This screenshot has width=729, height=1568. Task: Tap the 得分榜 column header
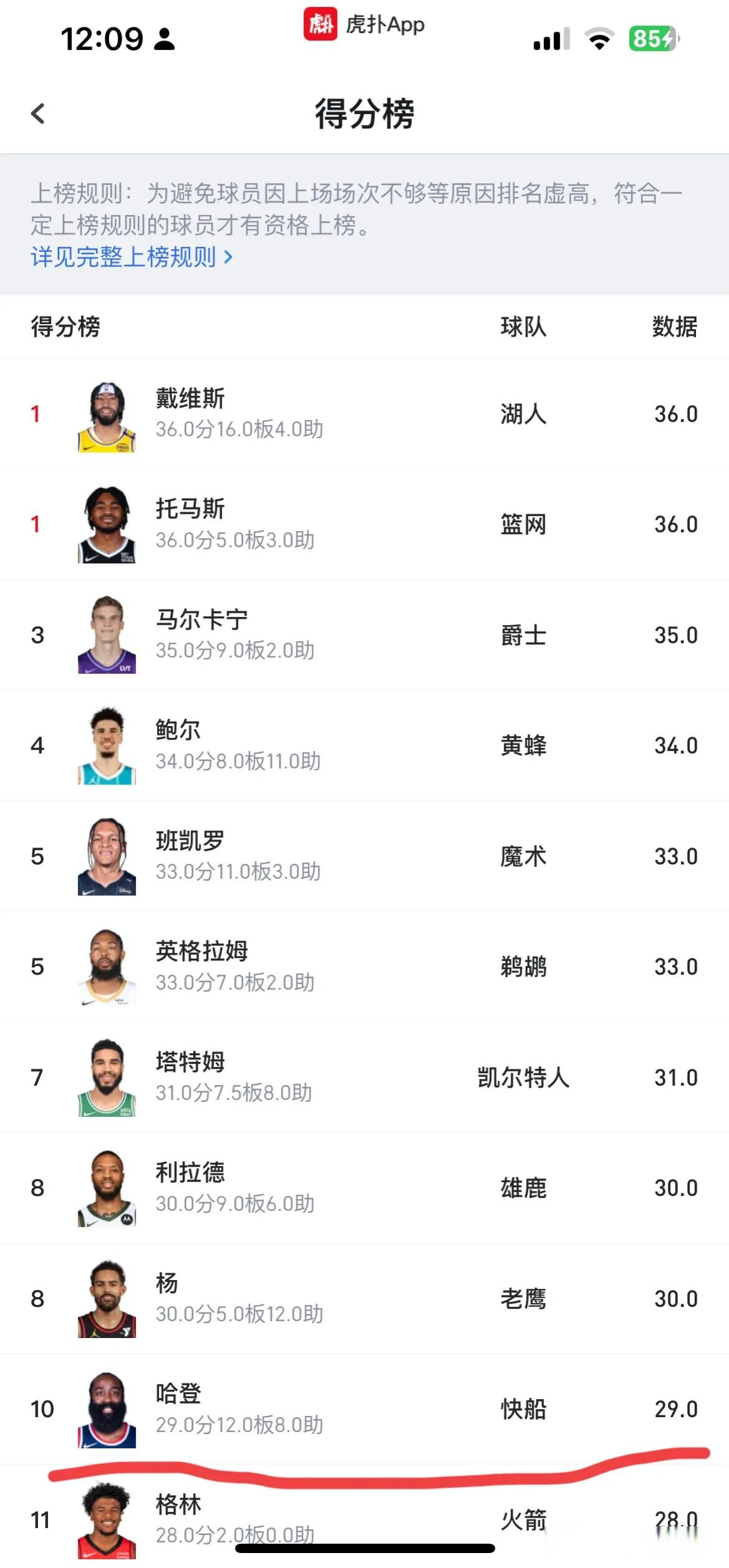point(65,327)
